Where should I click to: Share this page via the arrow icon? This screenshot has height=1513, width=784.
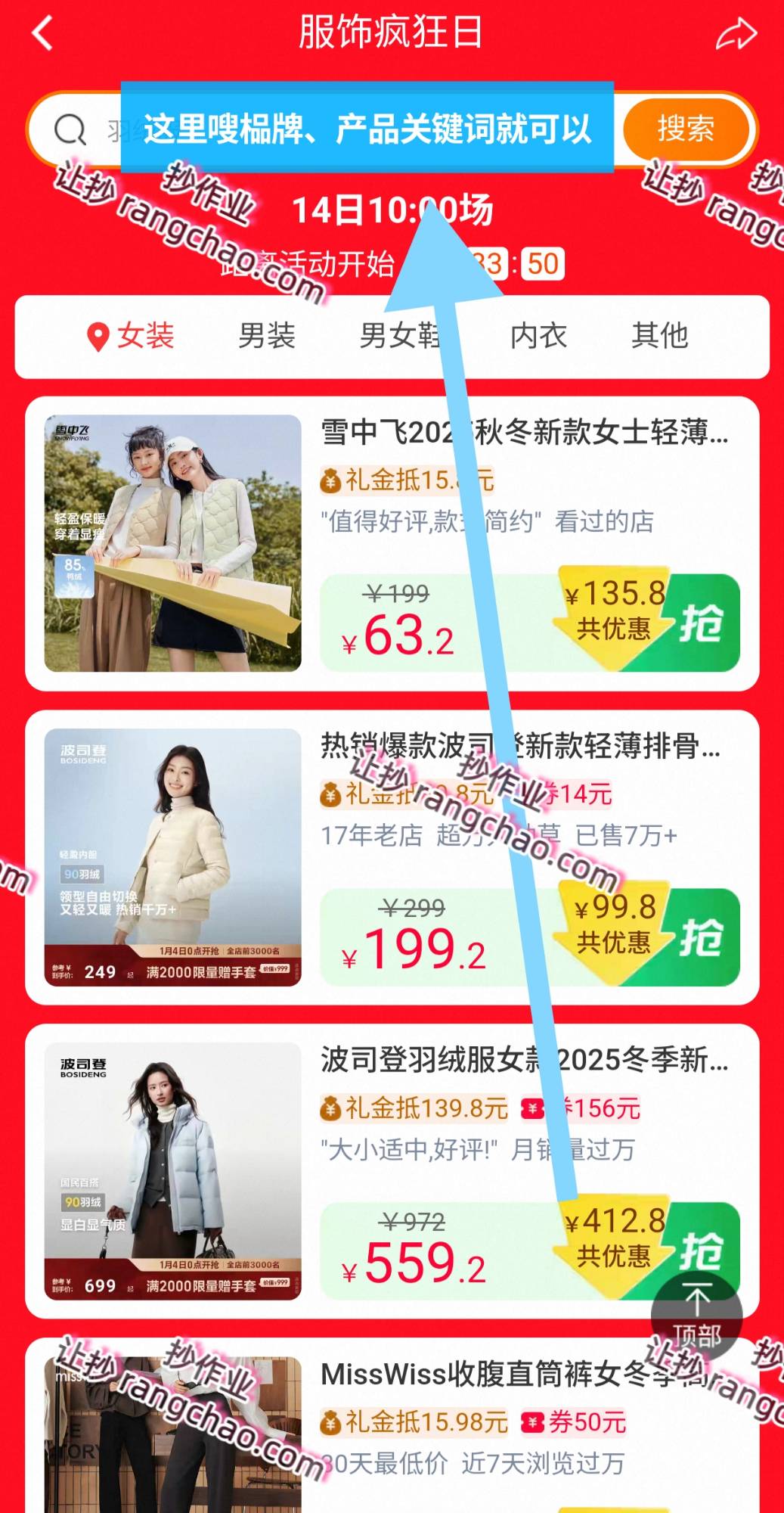coord(736,34)
